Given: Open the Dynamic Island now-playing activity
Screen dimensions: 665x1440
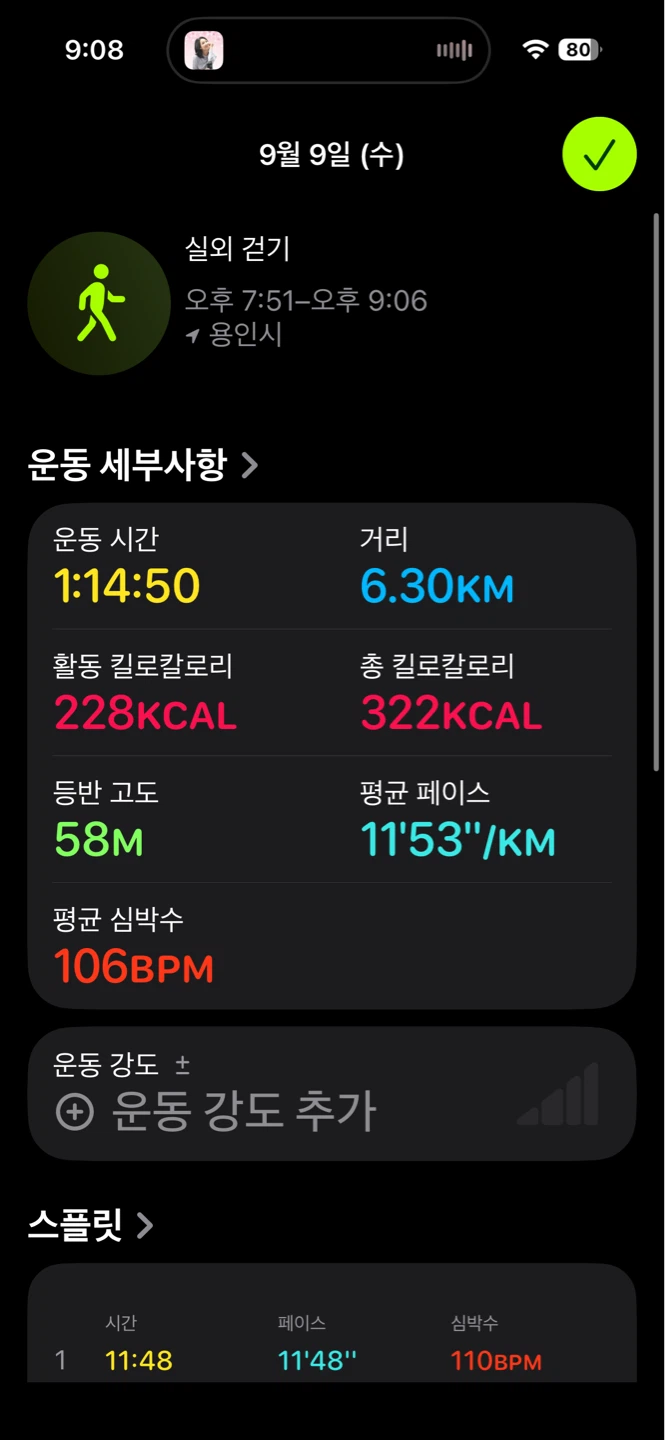Looking at the screenshot, I should [329, 50].
